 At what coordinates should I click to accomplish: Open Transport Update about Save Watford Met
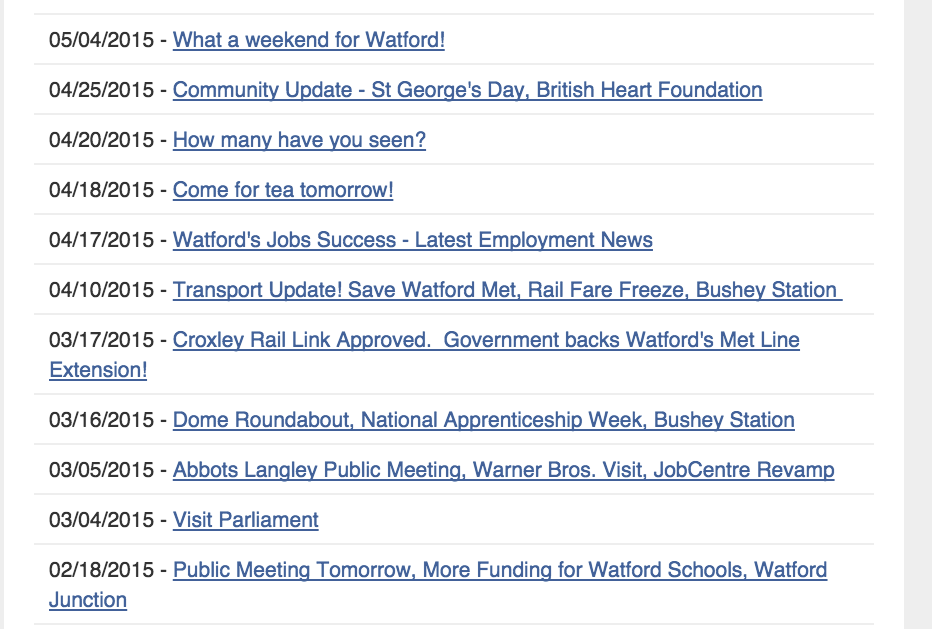505,290
